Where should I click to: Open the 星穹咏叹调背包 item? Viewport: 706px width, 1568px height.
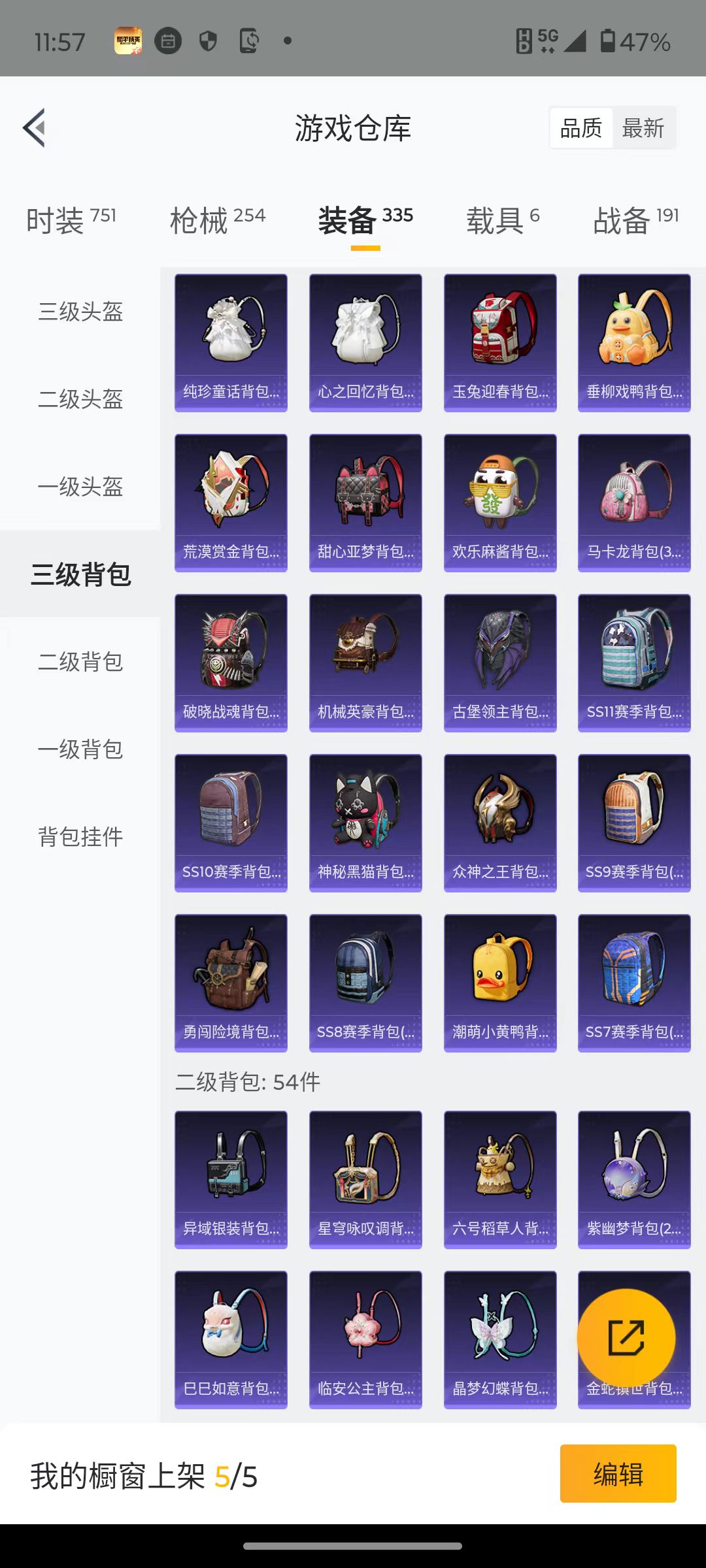(x=365, y=1180)
